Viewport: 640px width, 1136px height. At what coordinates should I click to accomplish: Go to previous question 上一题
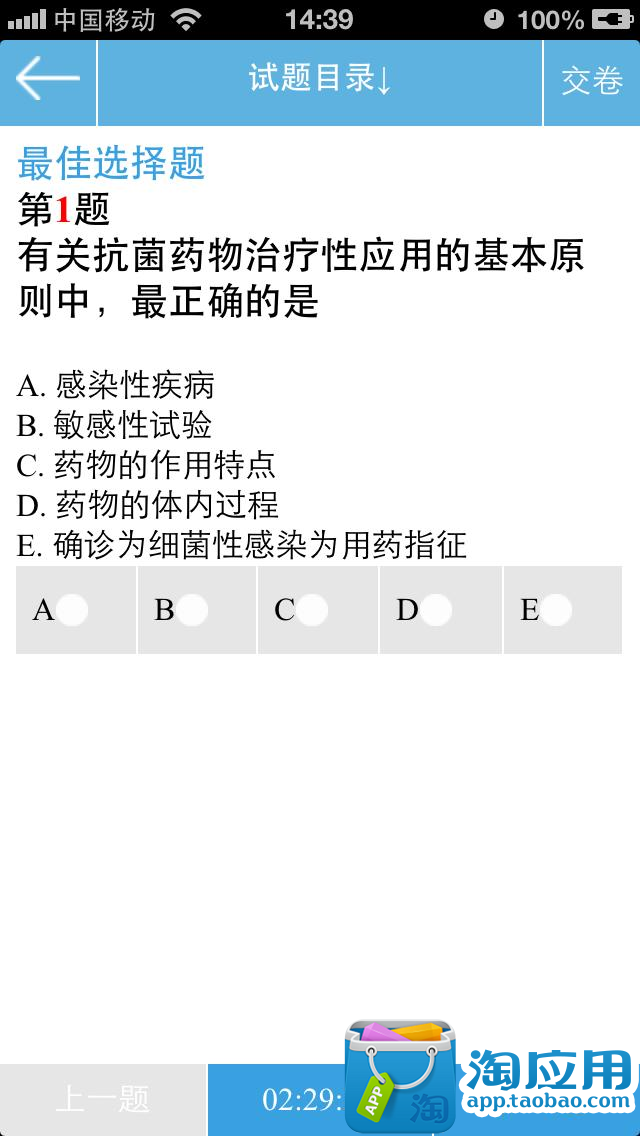(x=102, y=1100)
